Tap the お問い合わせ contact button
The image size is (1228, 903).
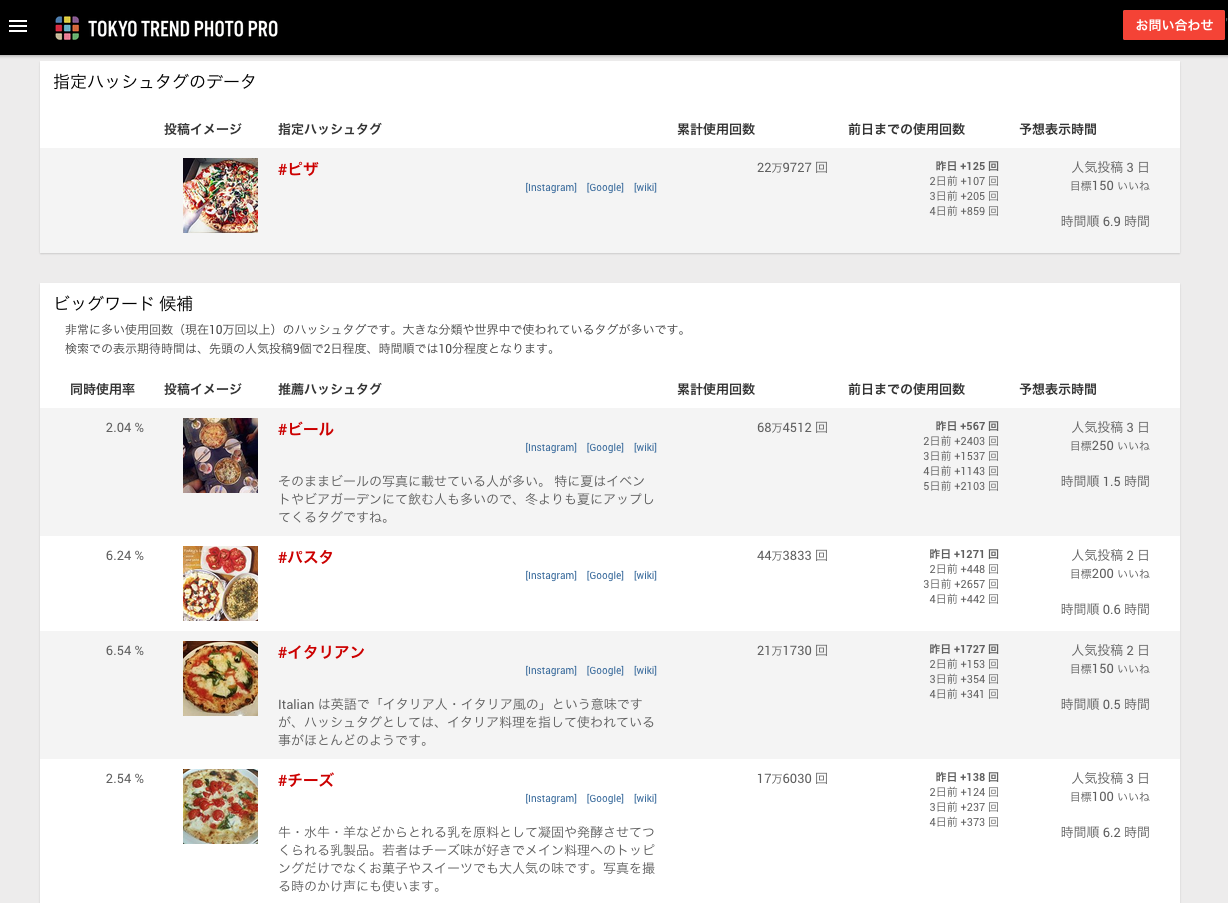1173,25
